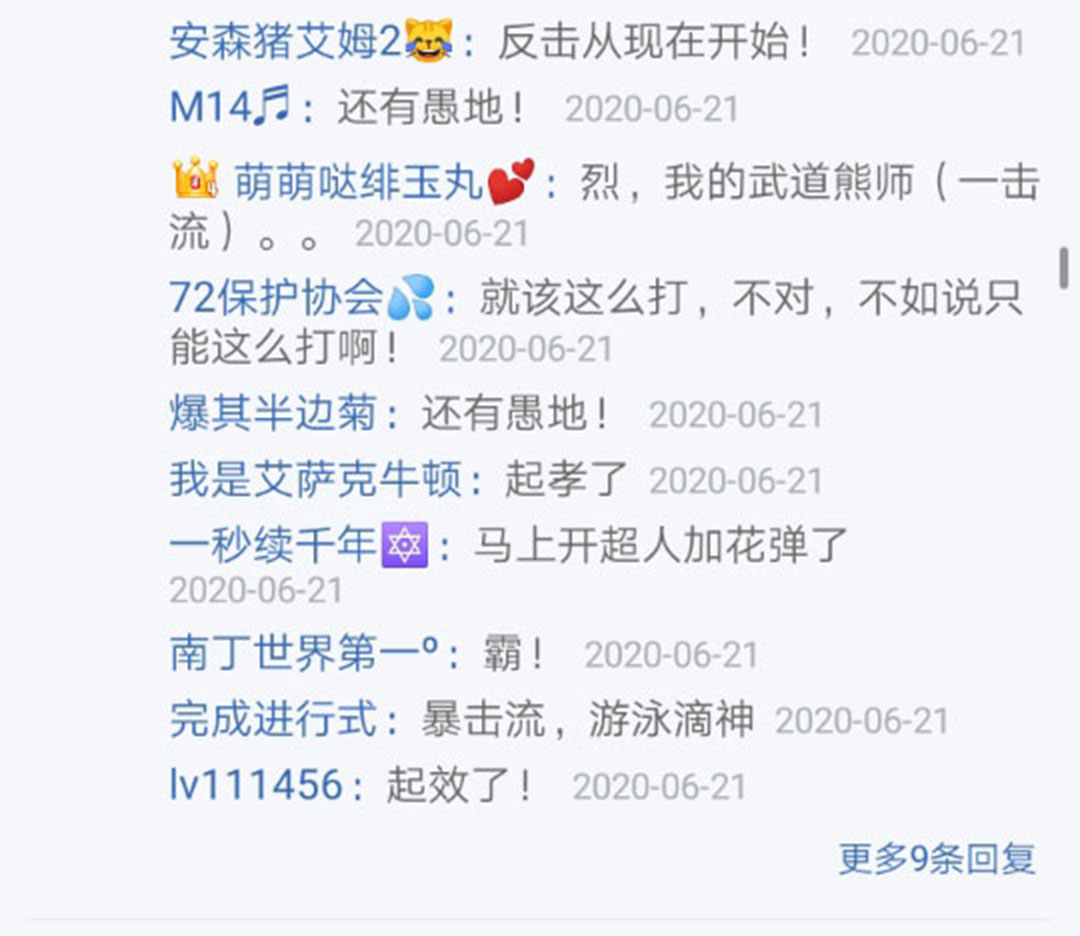1080x936 pixels.
Task: Open lv111456's user profile
Action: click(256, 786)
